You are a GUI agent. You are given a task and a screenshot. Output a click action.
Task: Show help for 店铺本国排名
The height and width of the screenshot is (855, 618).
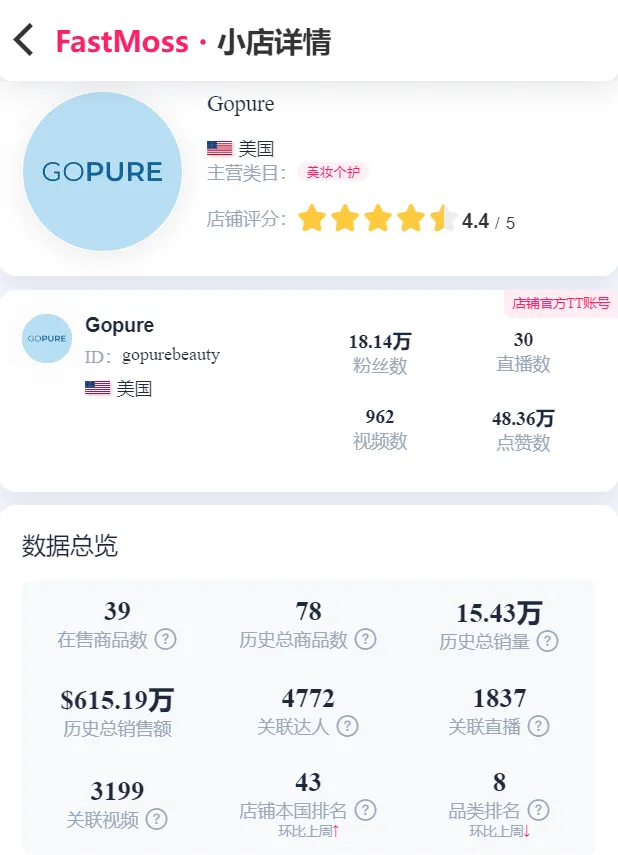point(366,810)
